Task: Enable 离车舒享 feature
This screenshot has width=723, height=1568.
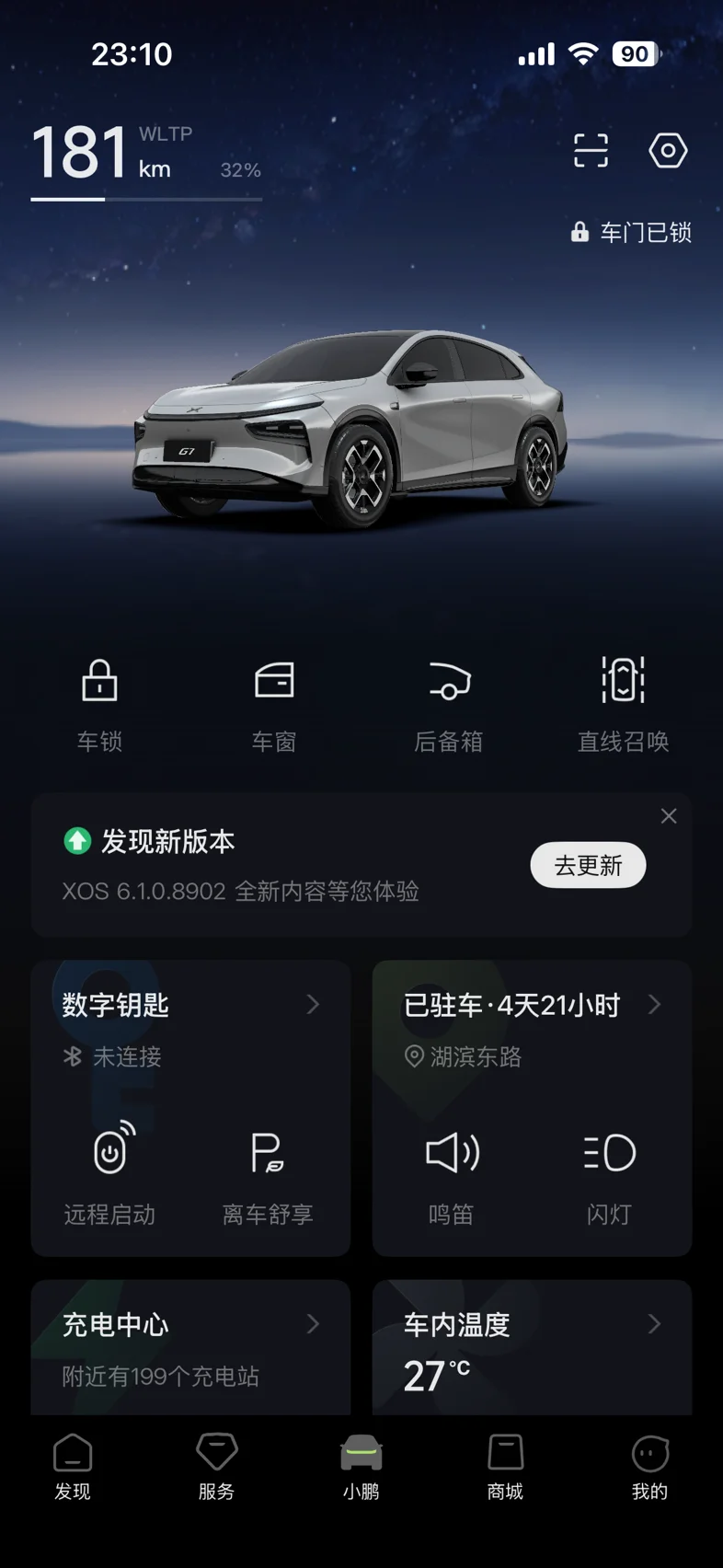Action: (x=268, y=1174)
